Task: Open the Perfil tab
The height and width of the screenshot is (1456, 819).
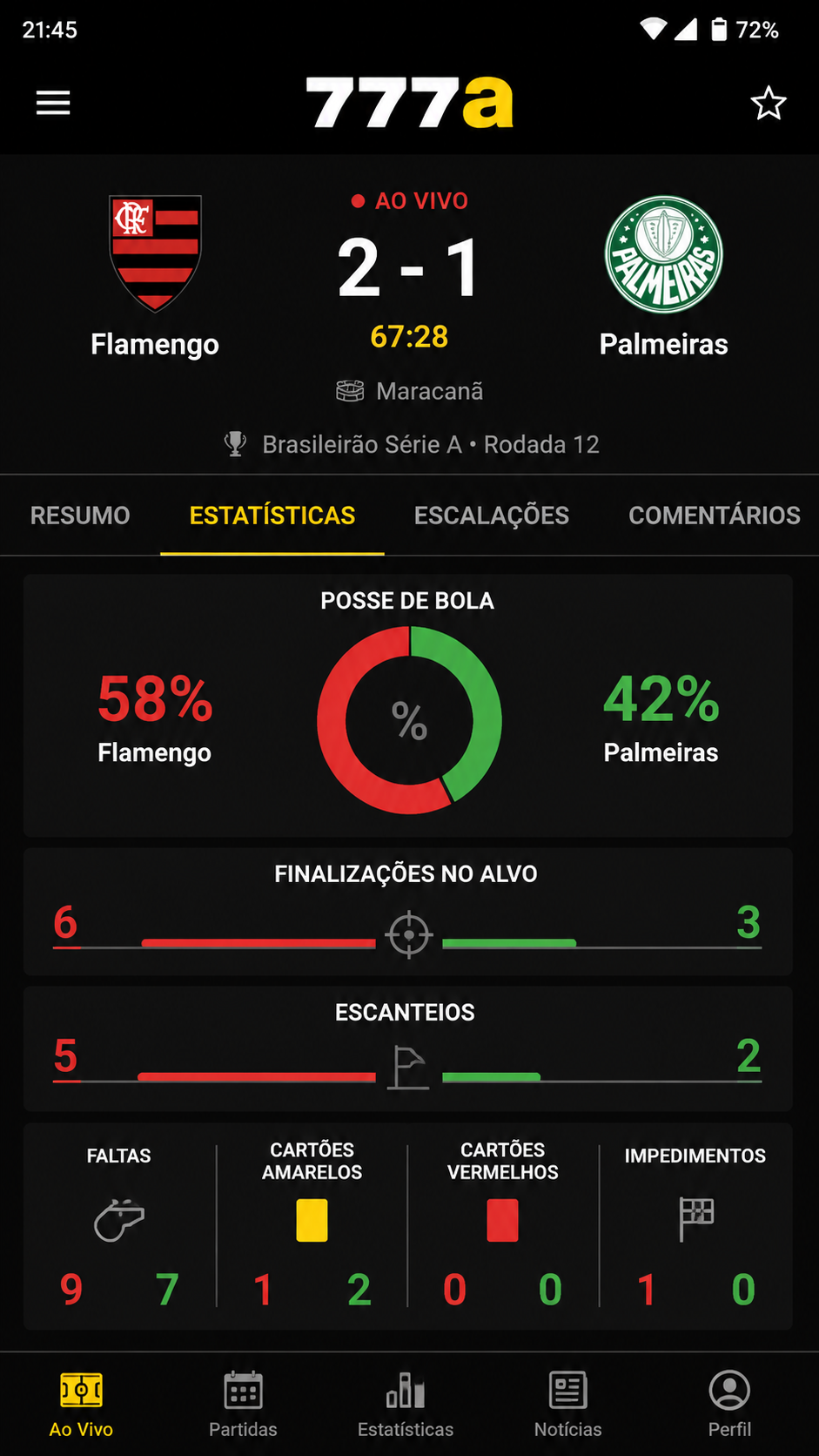Action: (729, 1405)
